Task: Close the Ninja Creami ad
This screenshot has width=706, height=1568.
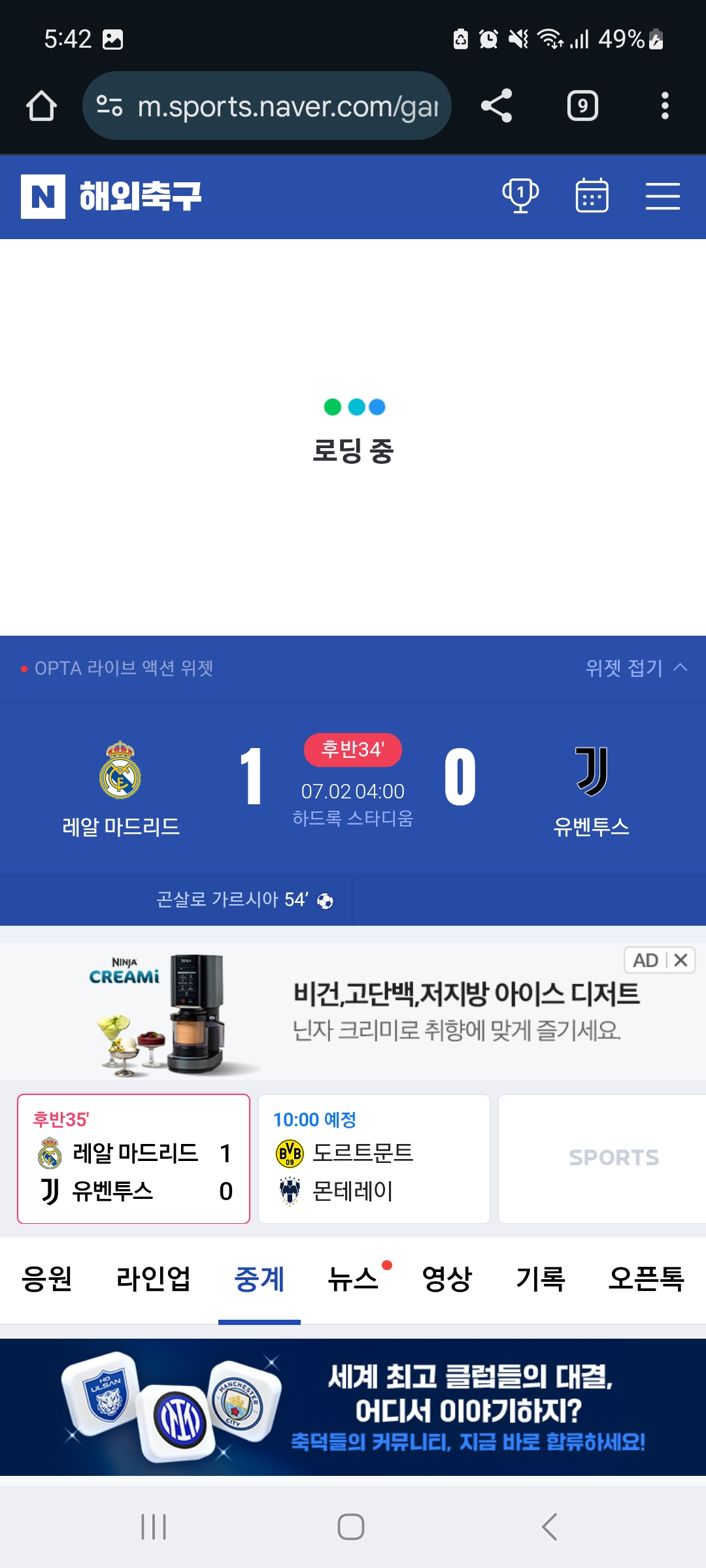Action: click(681, 960)
